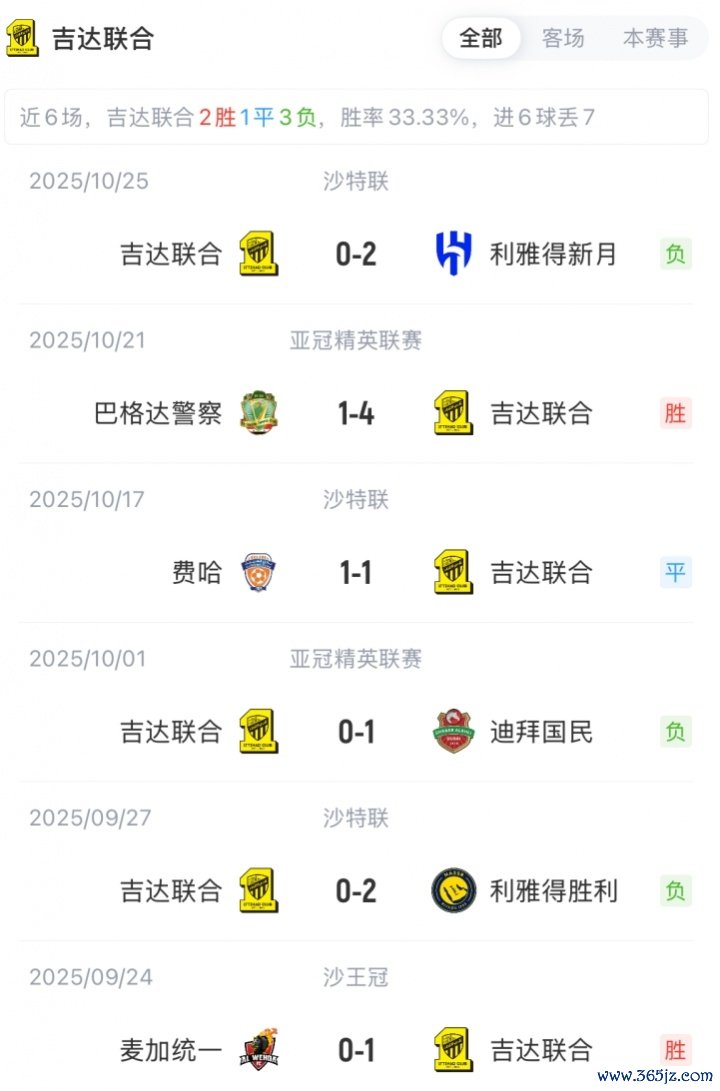View the 巴格达警察 1-4 match details
The image size is (720, 1091).
(x=356, y=413)
